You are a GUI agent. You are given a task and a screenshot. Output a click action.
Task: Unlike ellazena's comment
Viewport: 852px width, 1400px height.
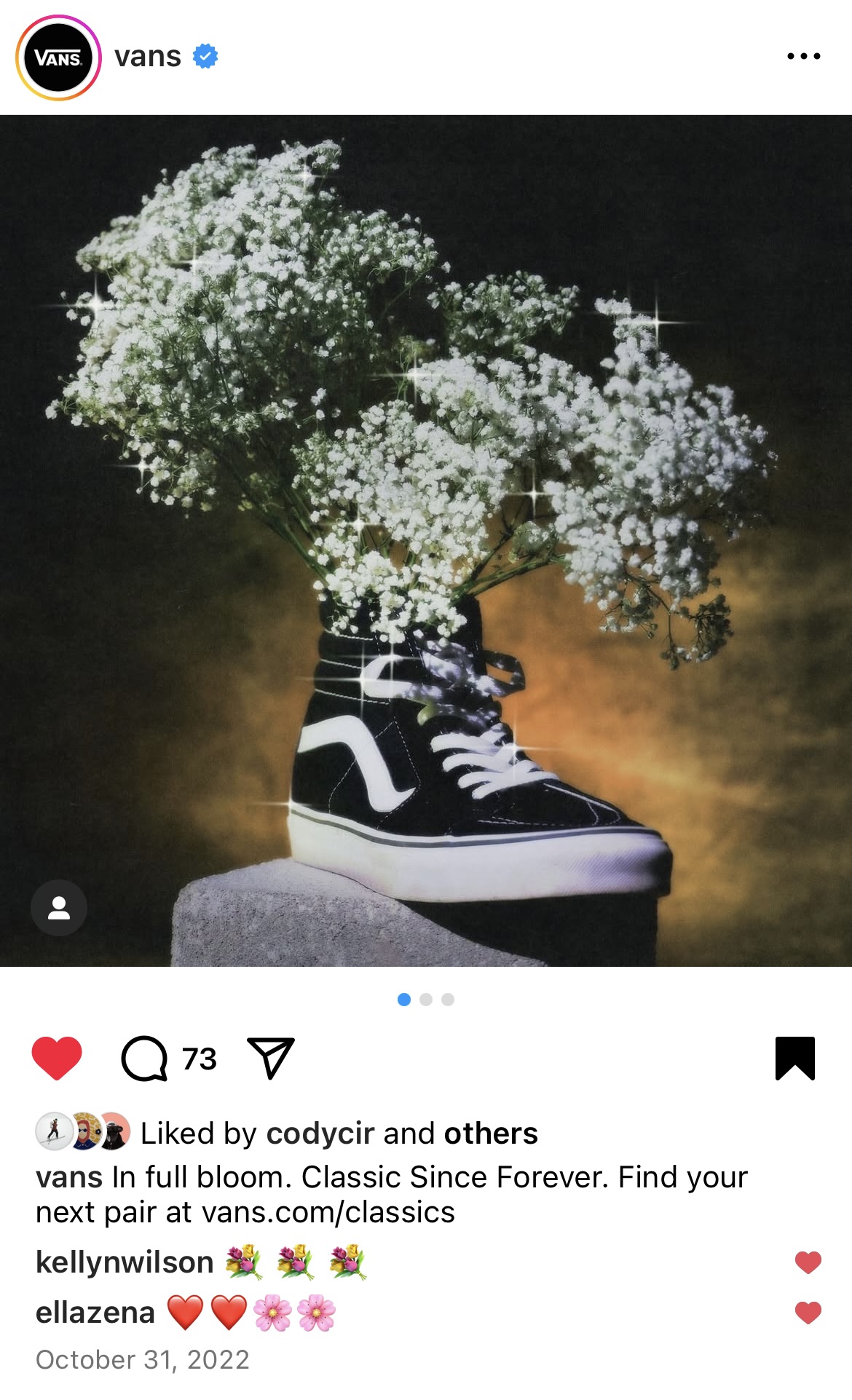click(x=808, y=1313)
